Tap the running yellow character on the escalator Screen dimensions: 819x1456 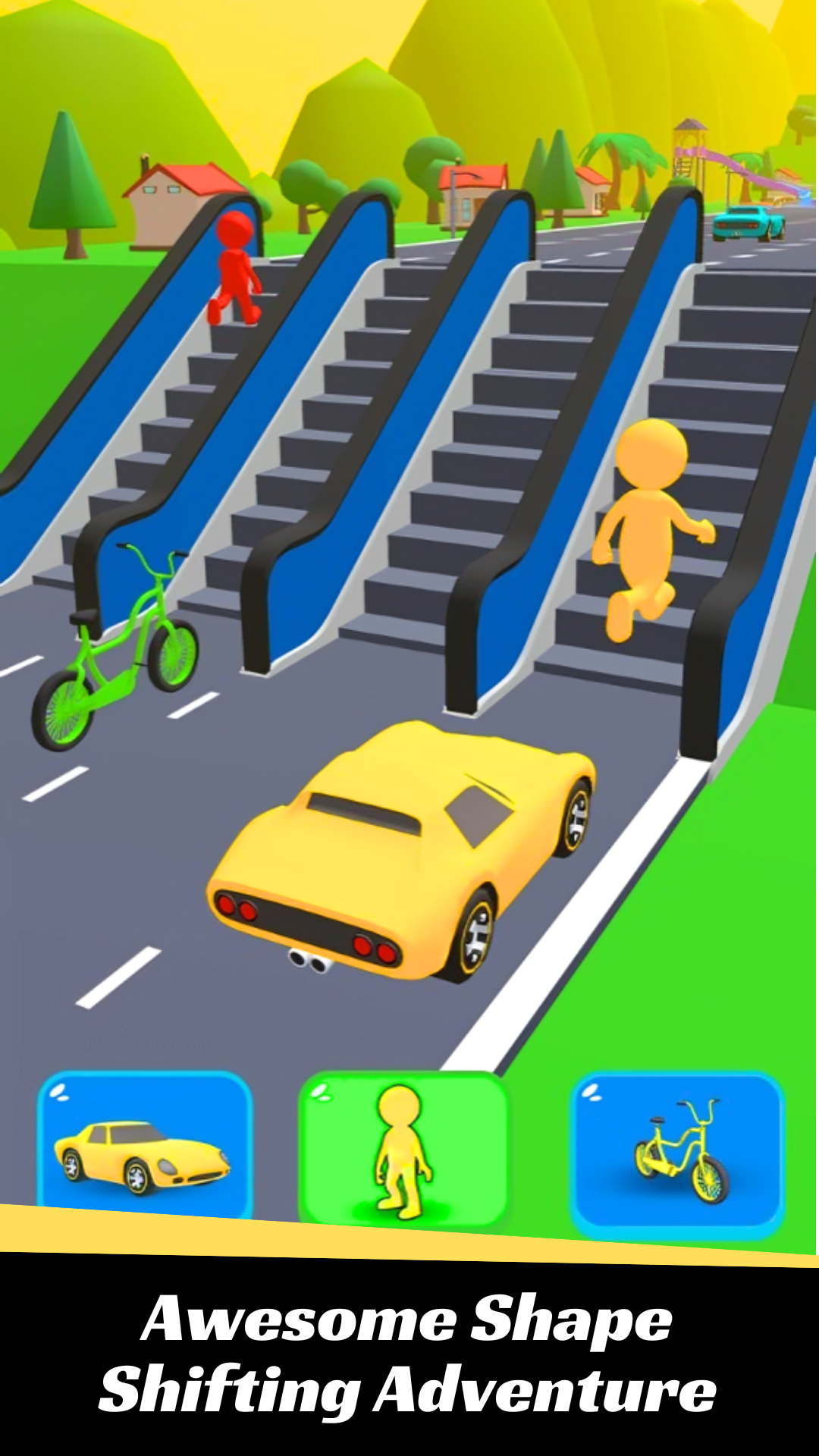[648, 531]
